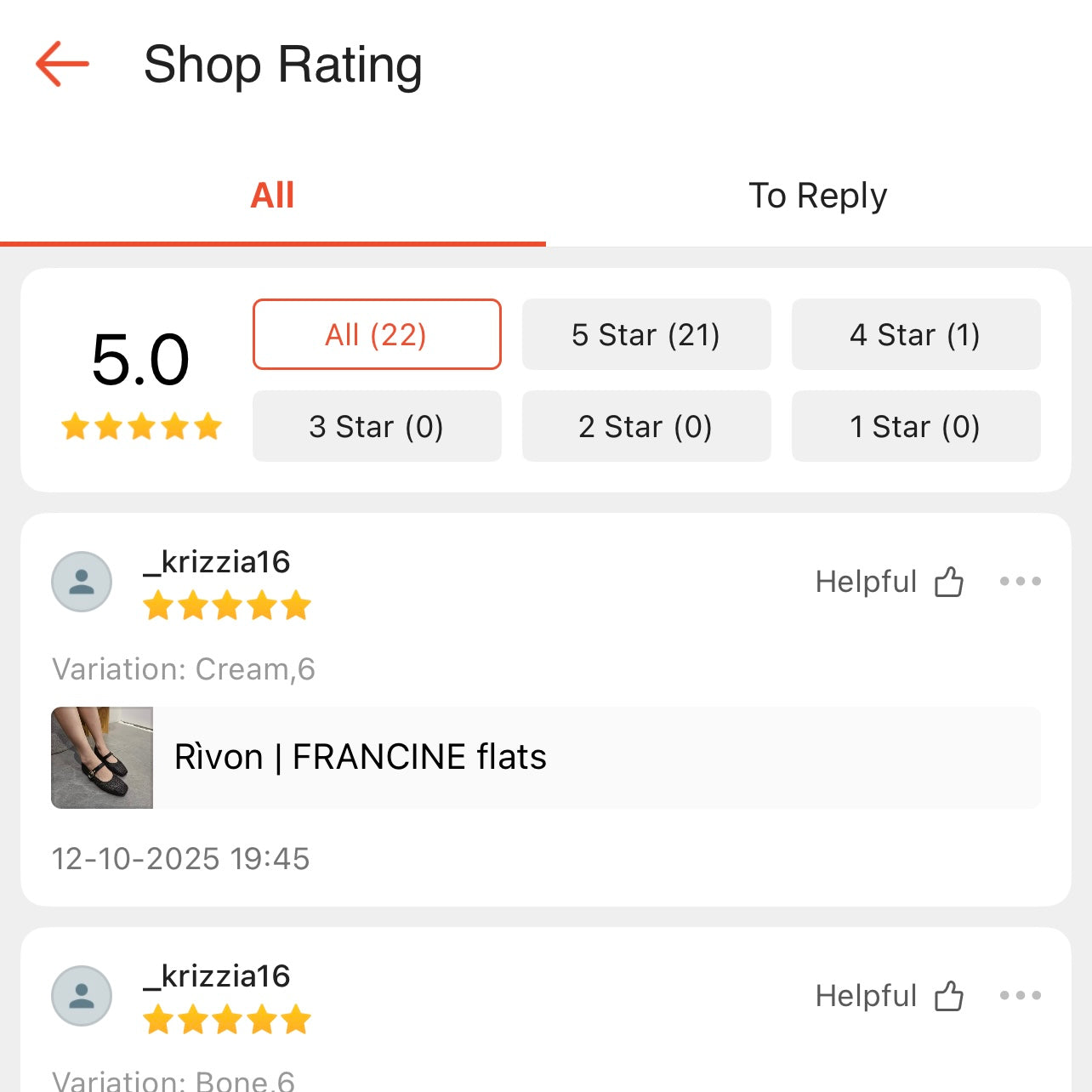Mark the Cream,6 review as Helpful
Screen dimensions: 1092x1092
coord(890,582)
